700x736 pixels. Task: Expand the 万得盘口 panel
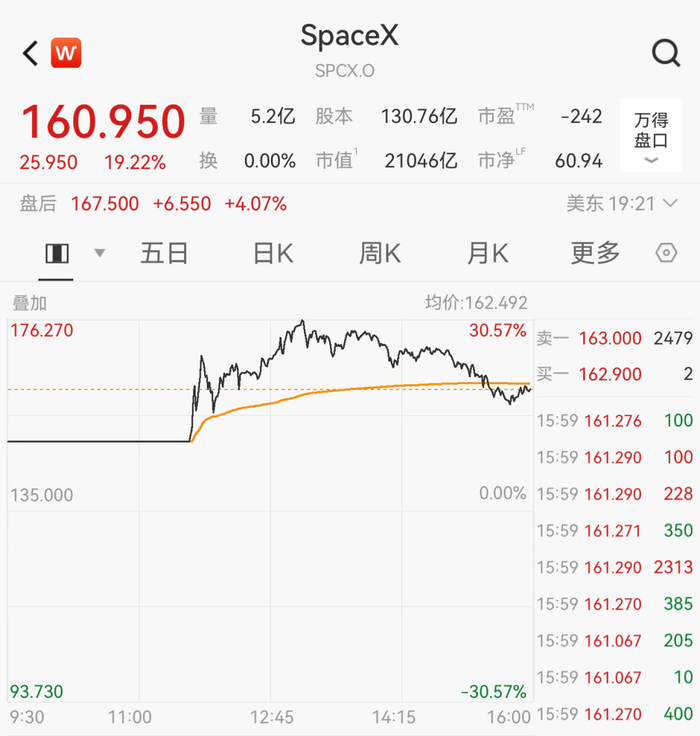point(651,135)
